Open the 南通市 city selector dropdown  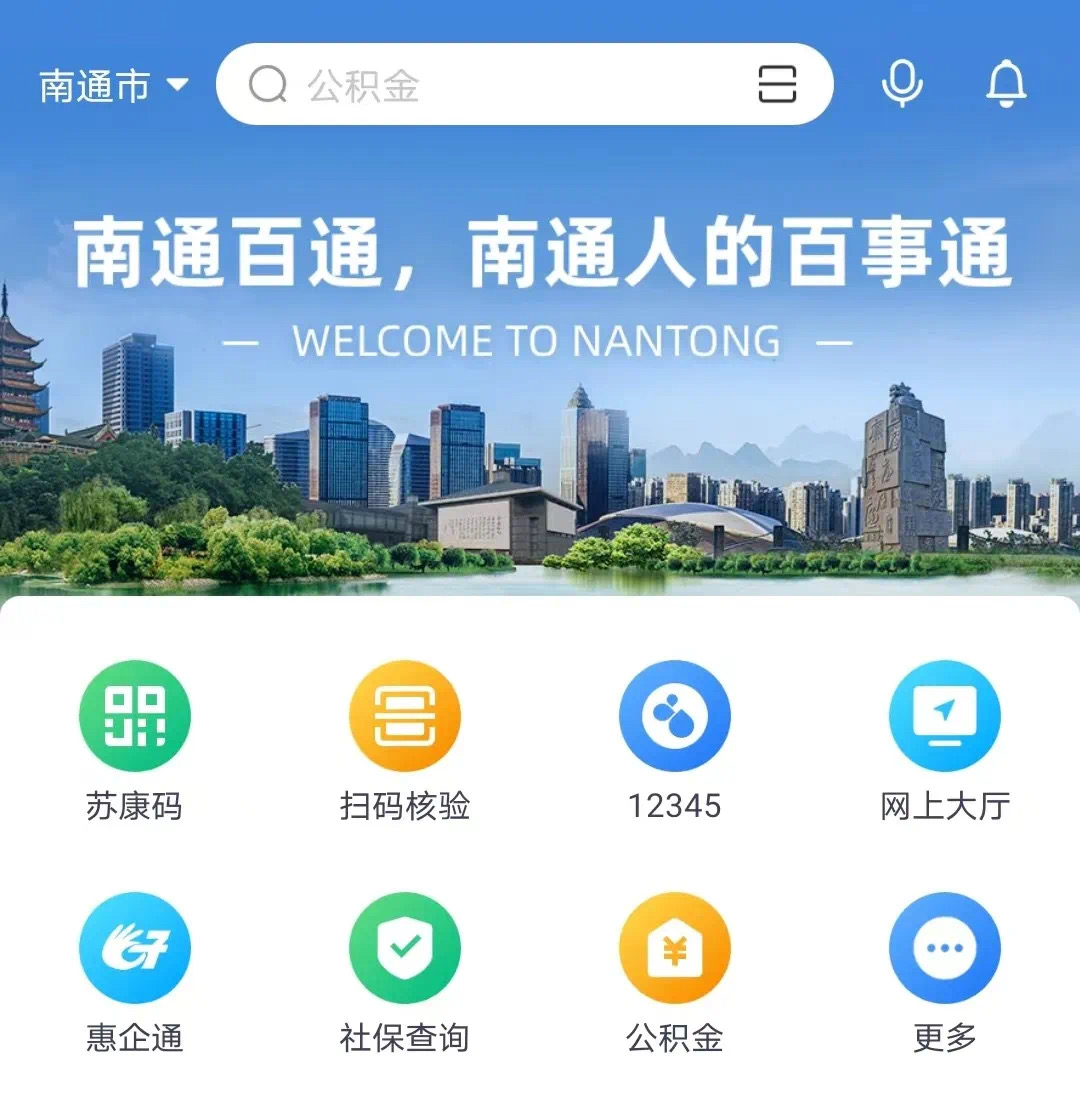pyautogui.click(x=113, y=85)
